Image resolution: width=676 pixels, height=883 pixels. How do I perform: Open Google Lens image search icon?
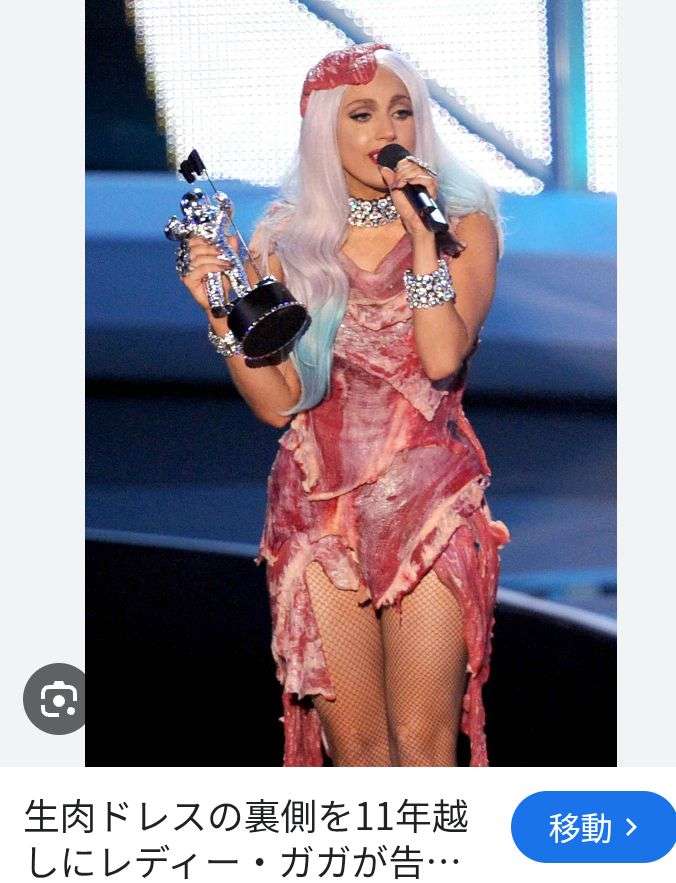point(58,699)
